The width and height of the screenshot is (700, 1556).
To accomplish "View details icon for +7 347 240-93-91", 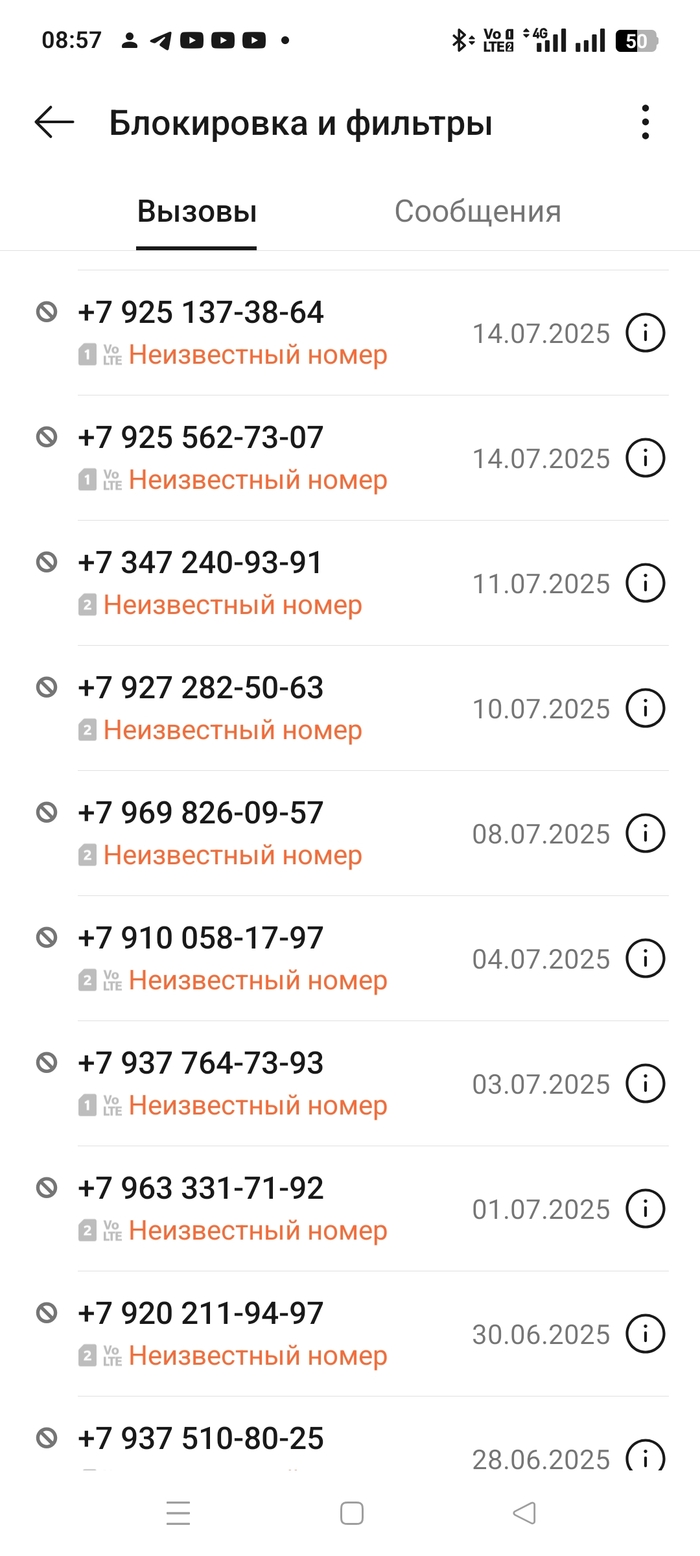I will pos(645,583).
